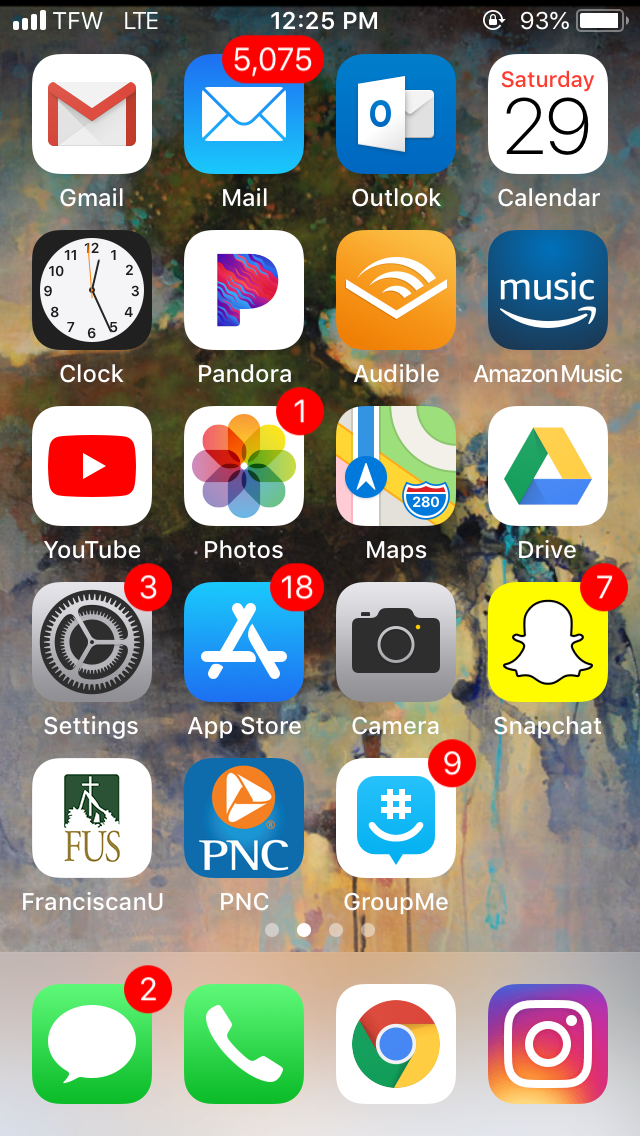Launch the Clock app
Image resolution: width=640 pixels, height=1136 pixels.
pos(92,290)
